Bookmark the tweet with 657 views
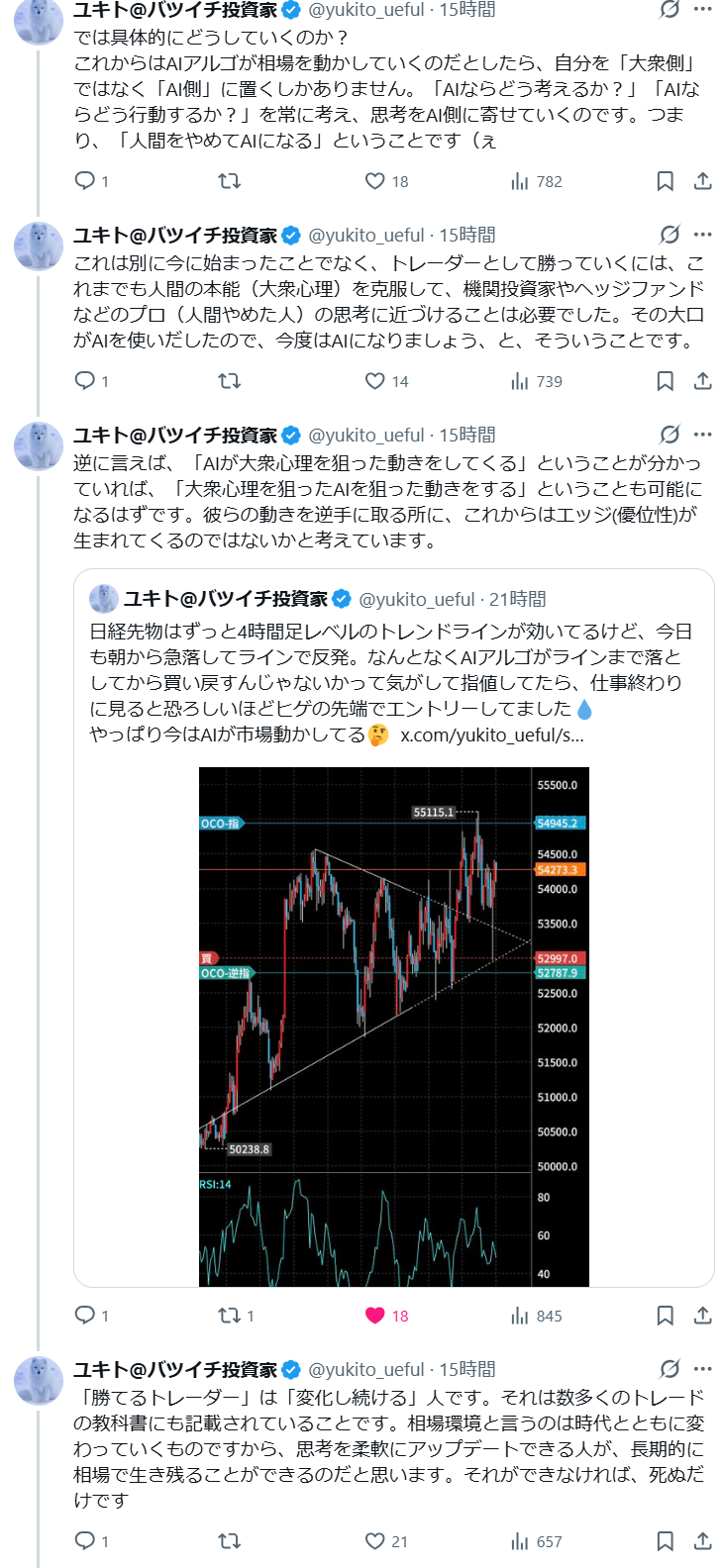Image resolution: width=721 pixels, height=1568 pixels. point(666,1541)
